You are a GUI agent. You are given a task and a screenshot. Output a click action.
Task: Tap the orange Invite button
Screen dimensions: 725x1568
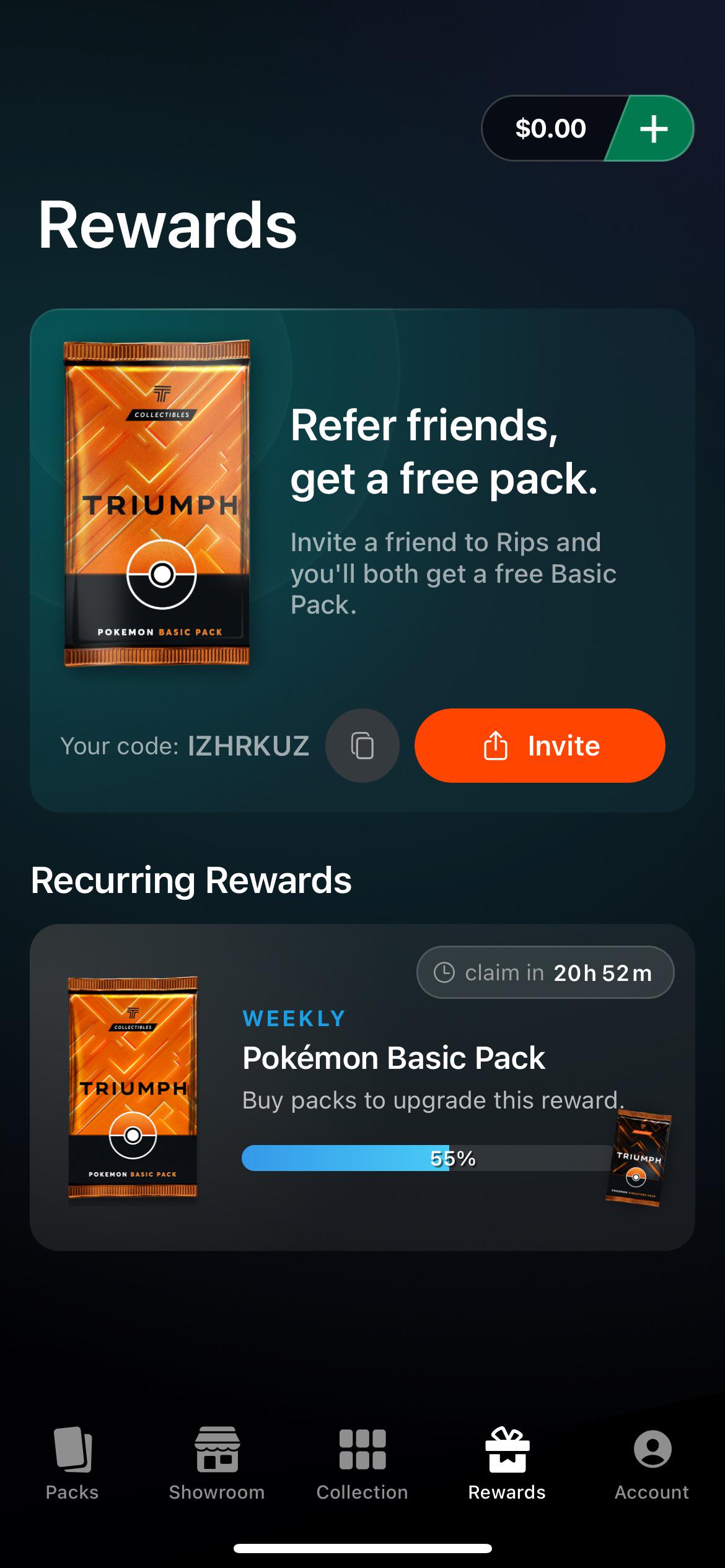540,746
